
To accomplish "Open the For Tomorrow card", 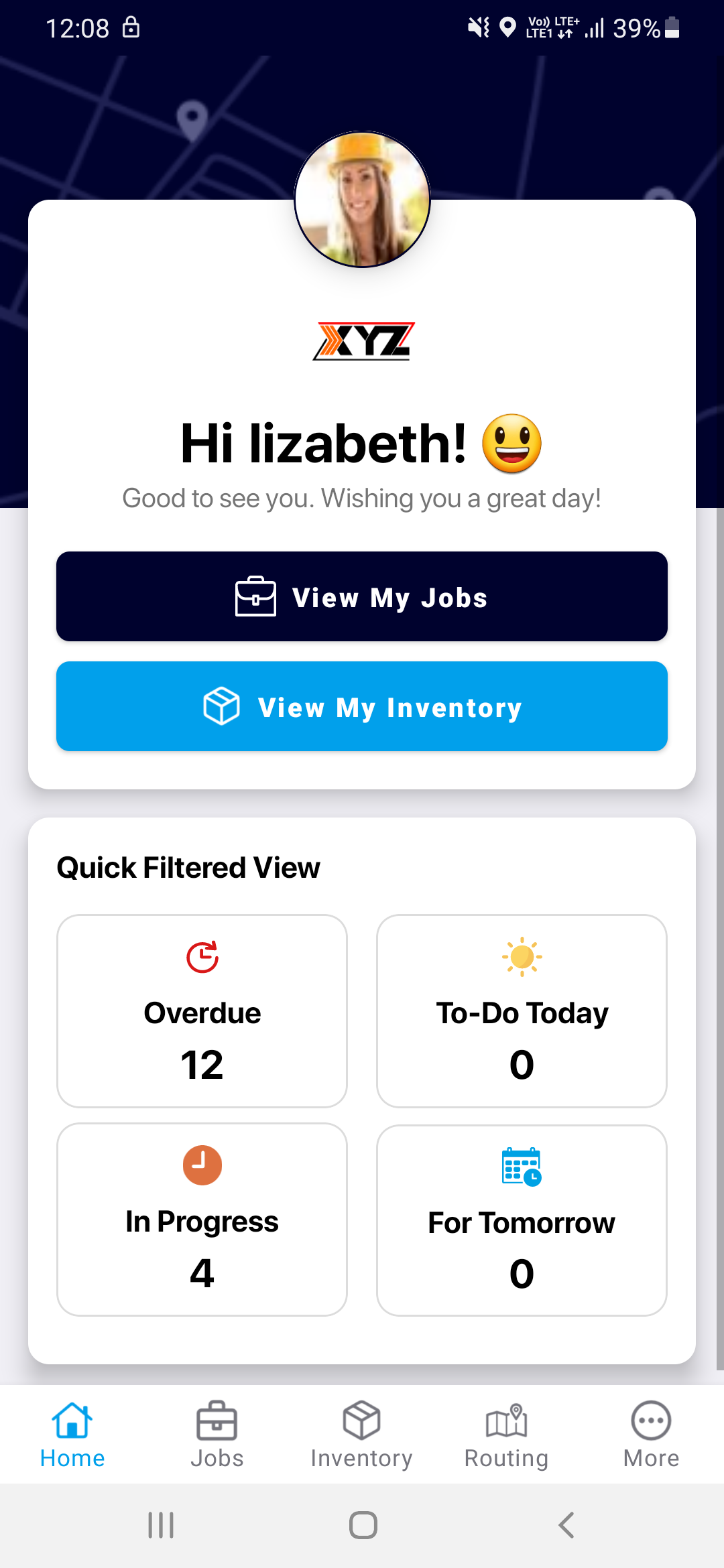I will [x=522, y=1220].
